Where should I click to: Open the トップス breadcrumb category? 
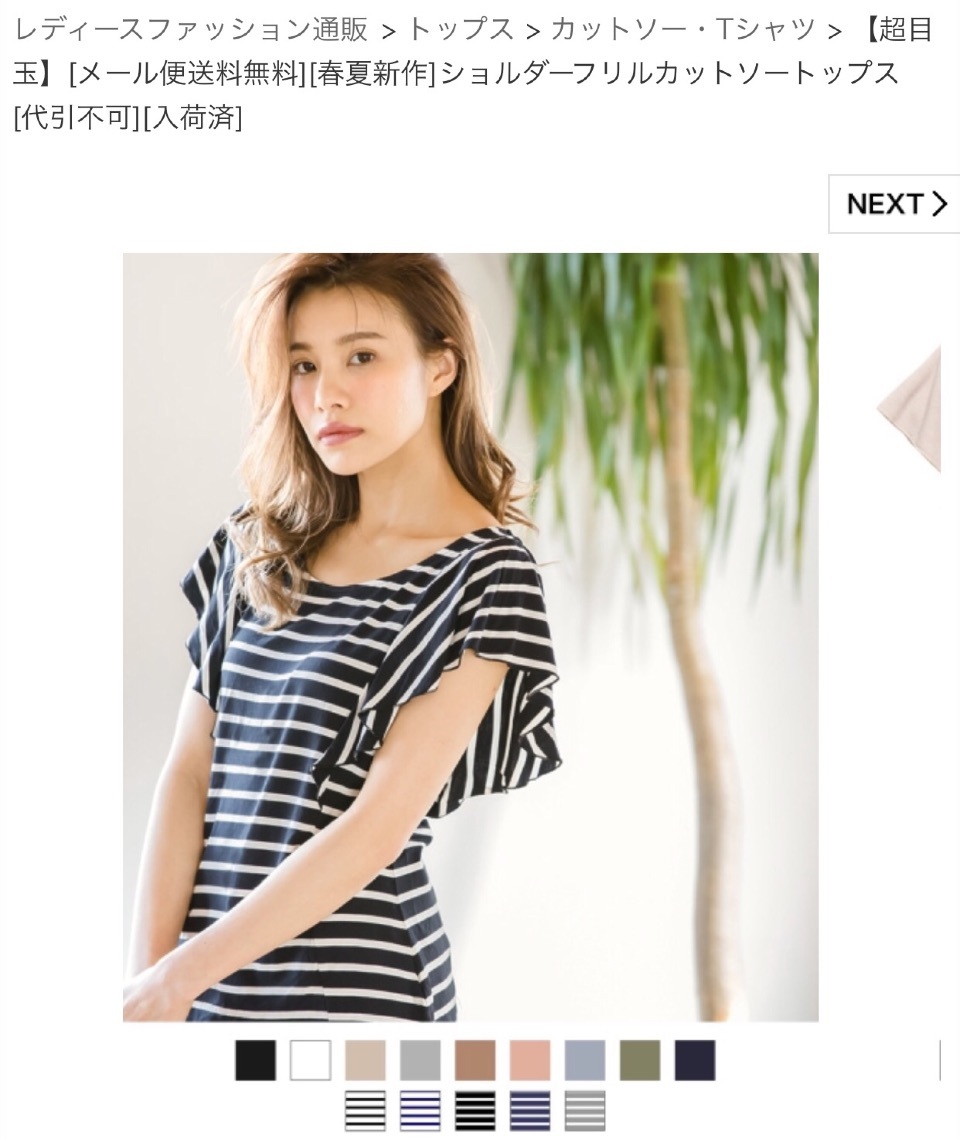coord(461,30)
